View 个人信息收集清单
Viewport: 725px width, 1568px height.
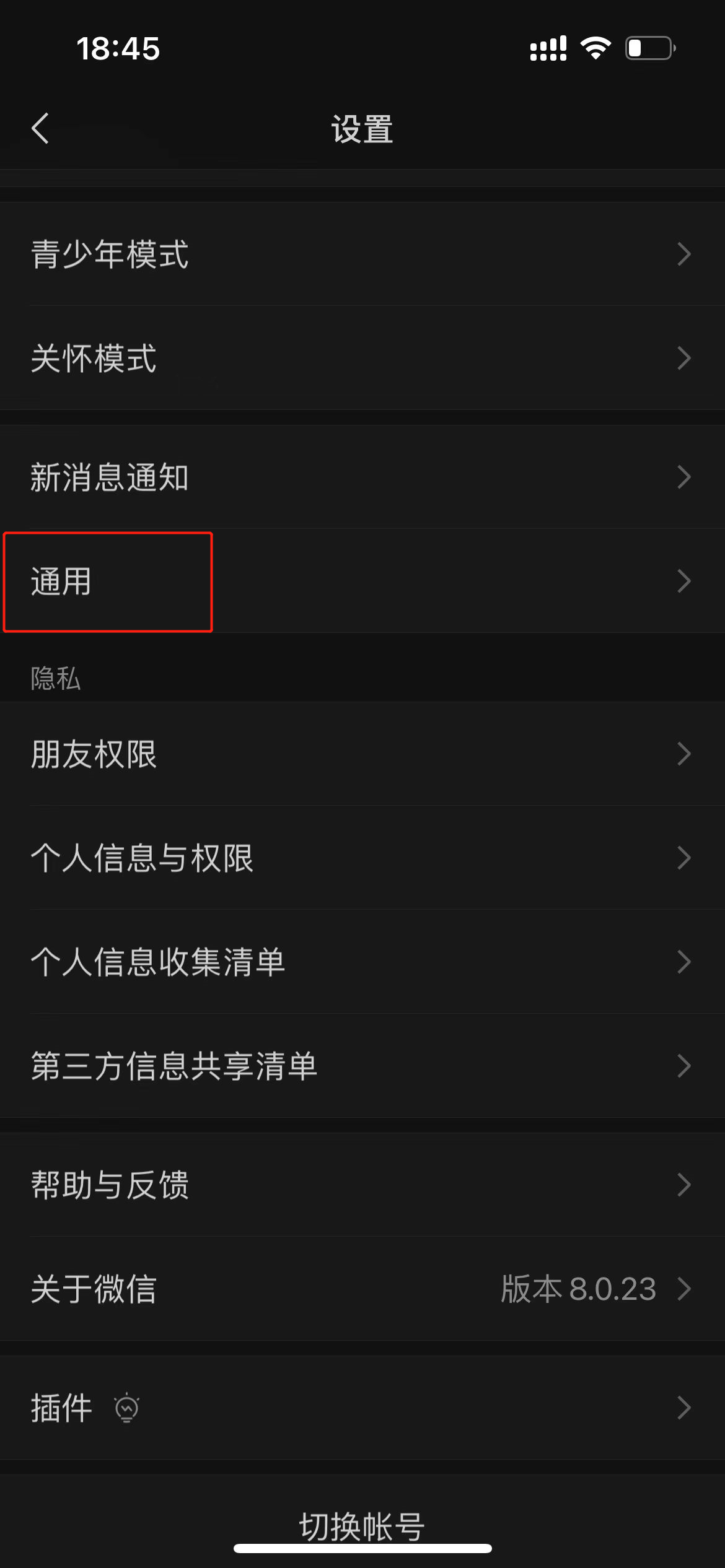[x=362, y=962]
